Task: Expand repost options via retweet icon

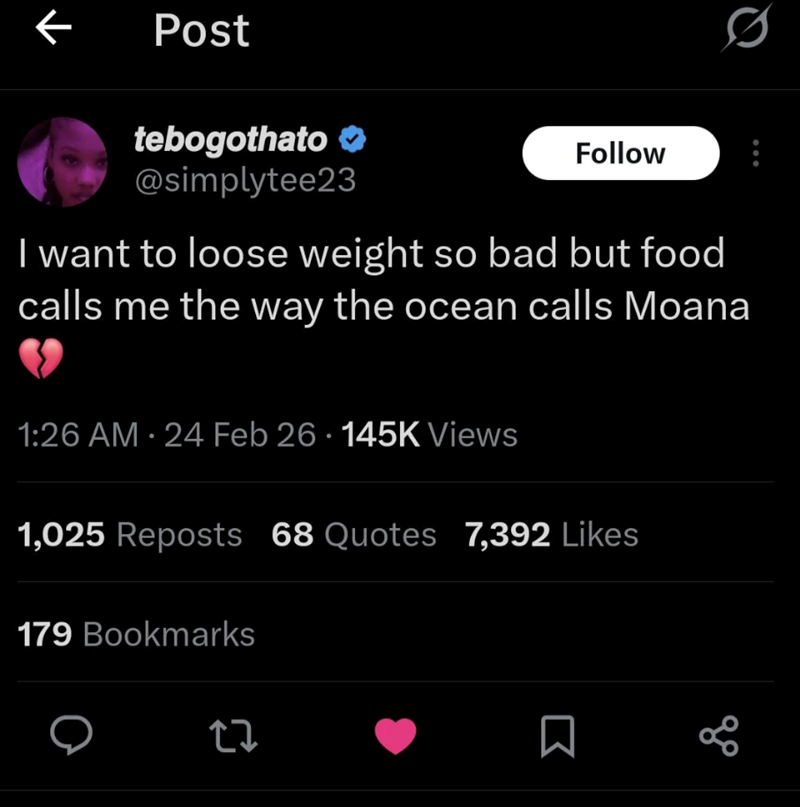Action: [233, 737]
